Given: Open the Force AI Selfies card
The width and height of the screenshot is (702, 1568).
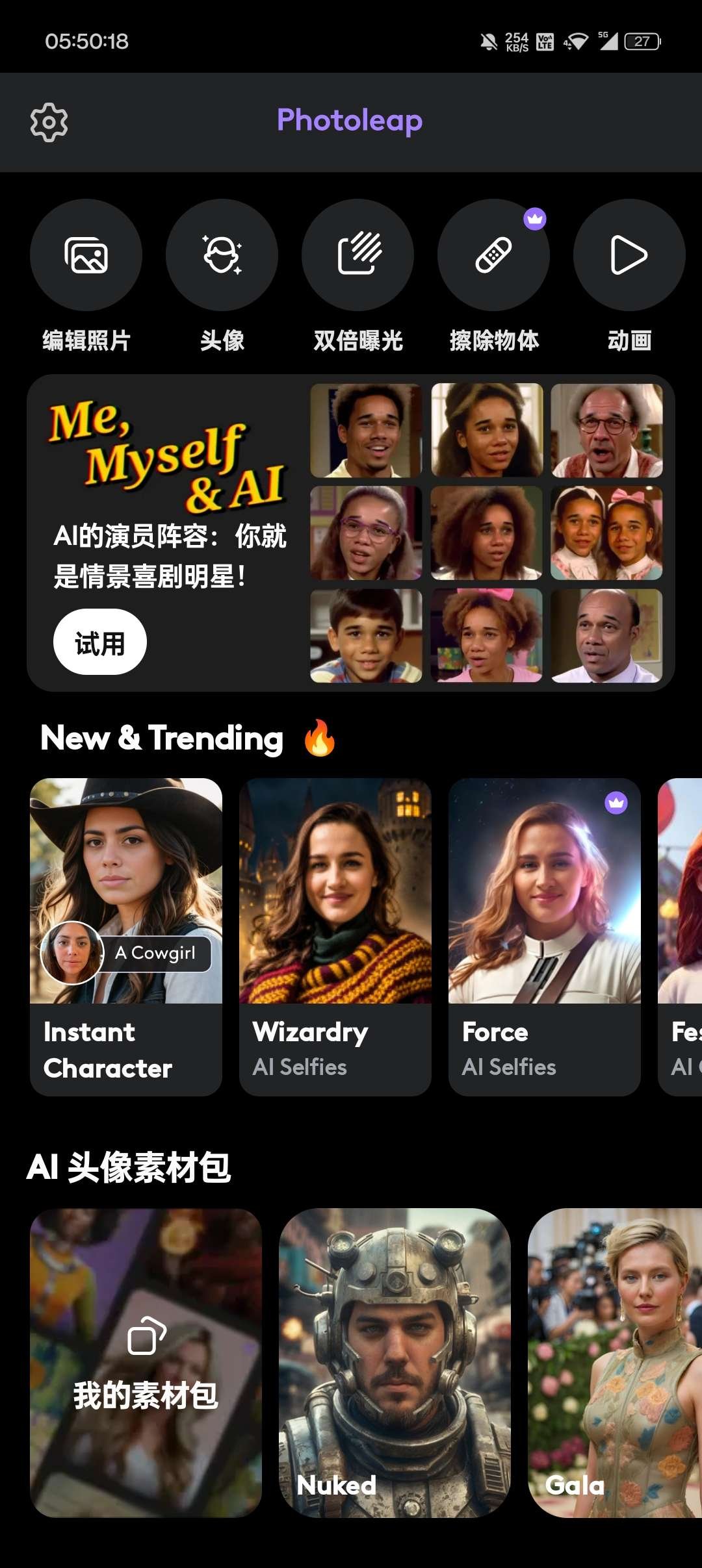Looking at the screenshot, I should coord(545,937).
